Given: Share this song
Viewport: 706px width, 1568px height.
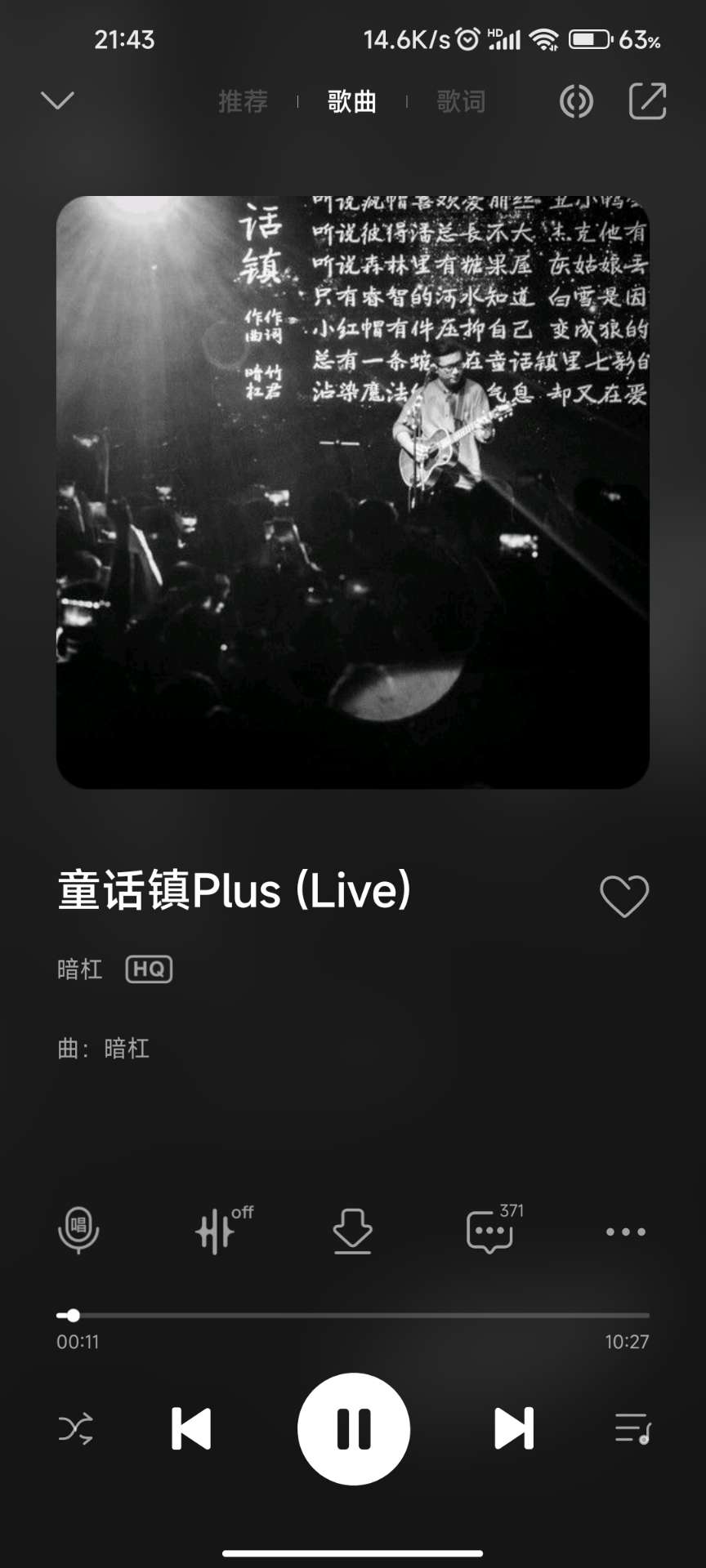Looking at the screenshot, I should (647, 101).
